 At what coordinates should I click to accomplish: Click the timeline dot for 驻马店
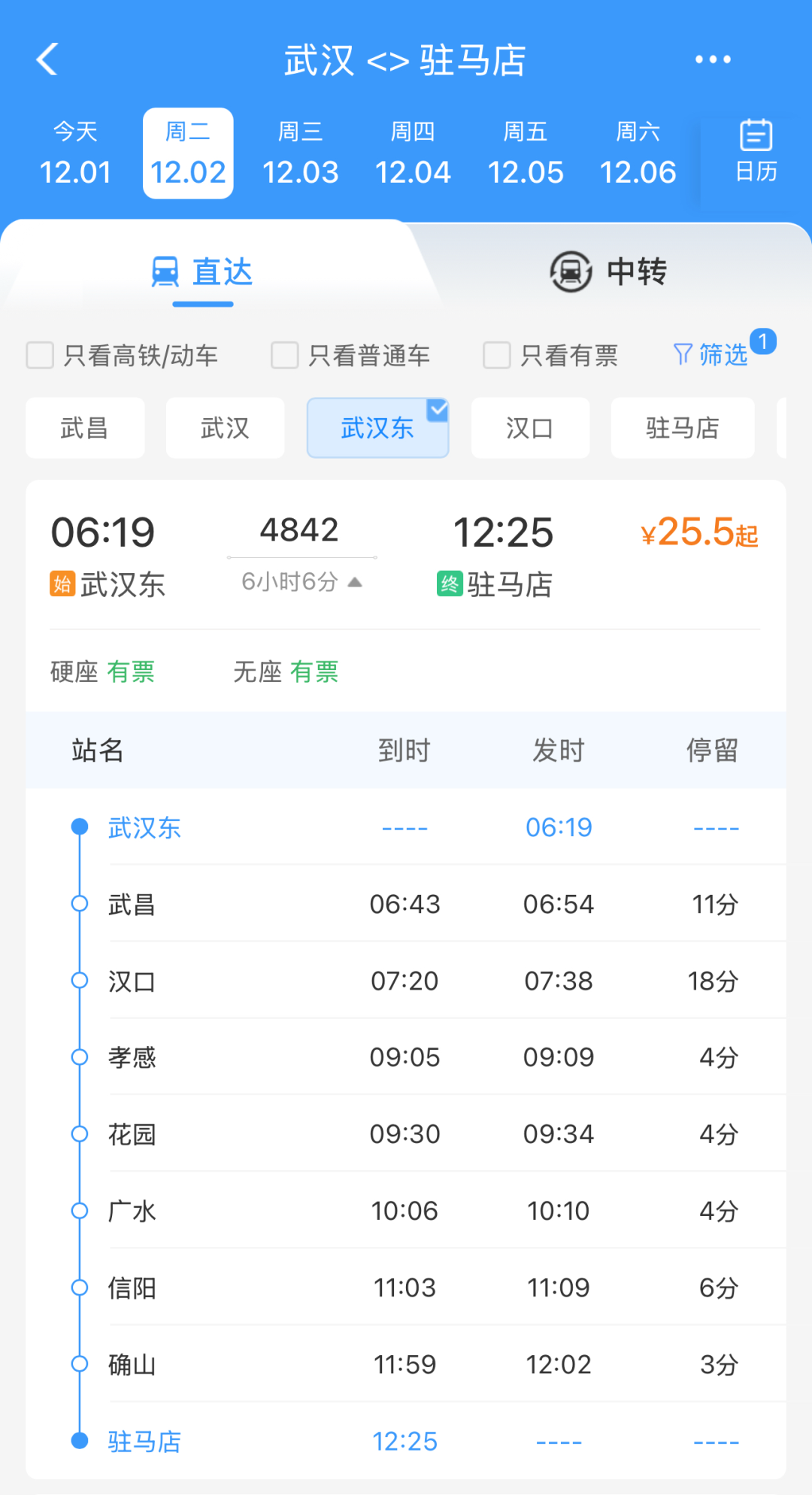[79, 1440]
